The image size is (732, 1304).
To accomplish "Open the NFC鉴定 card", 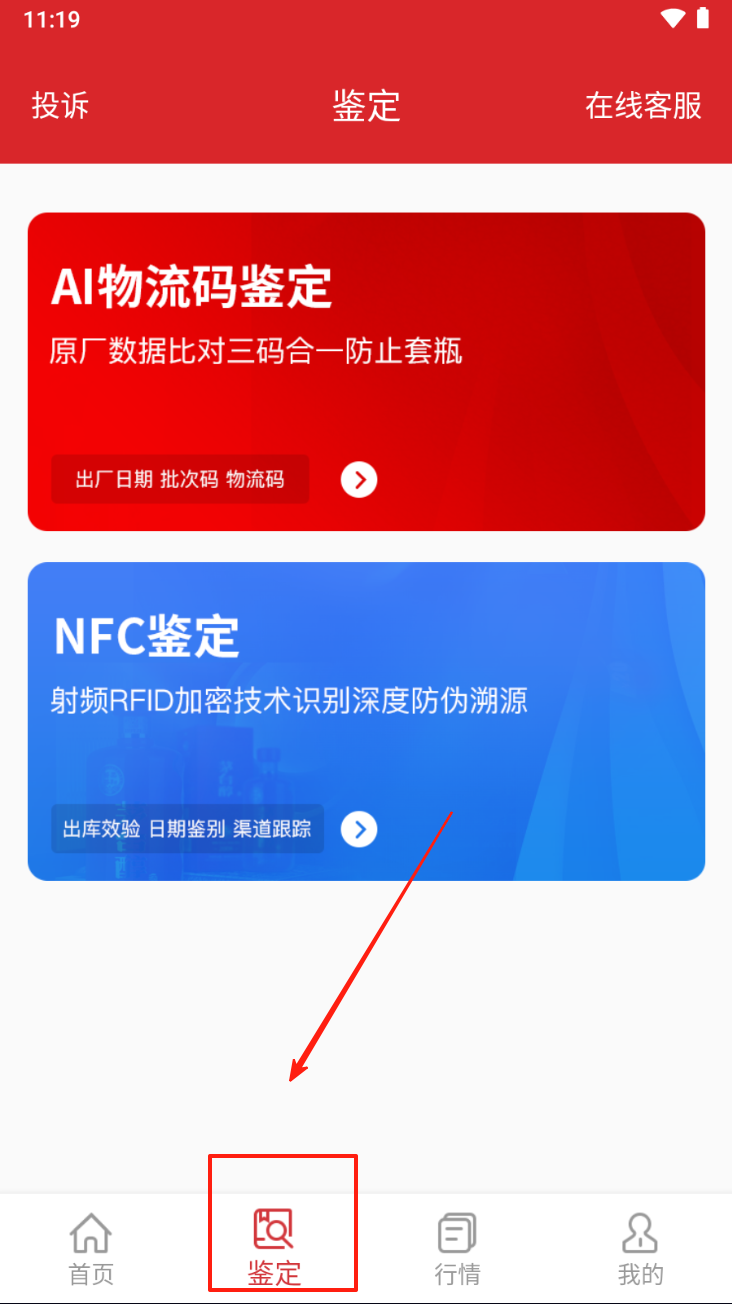I will tap(366, 721).
